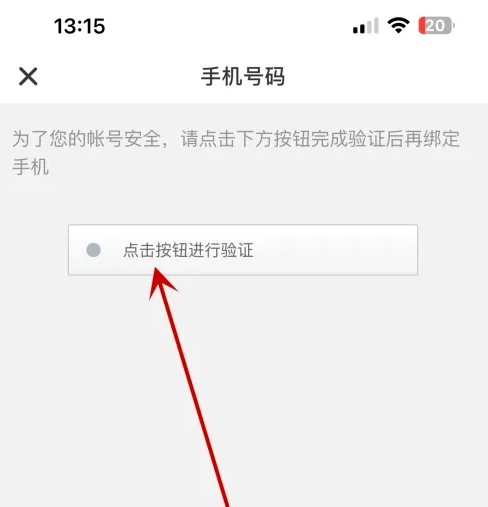
Task: Close the phone number page
Action: coord(28,76)
